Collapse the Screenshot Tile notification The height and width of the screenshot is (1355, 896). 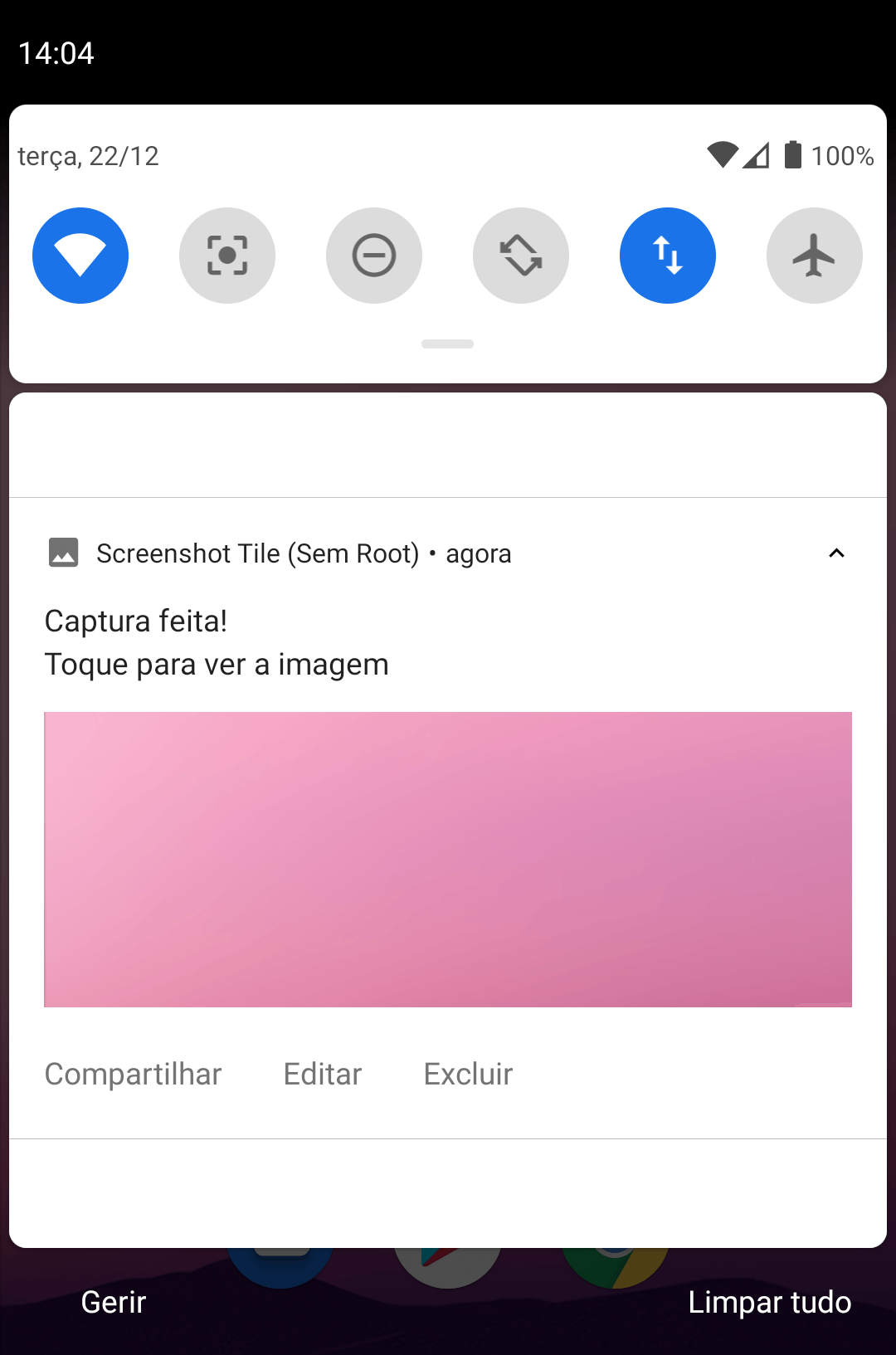coord(836,553)
